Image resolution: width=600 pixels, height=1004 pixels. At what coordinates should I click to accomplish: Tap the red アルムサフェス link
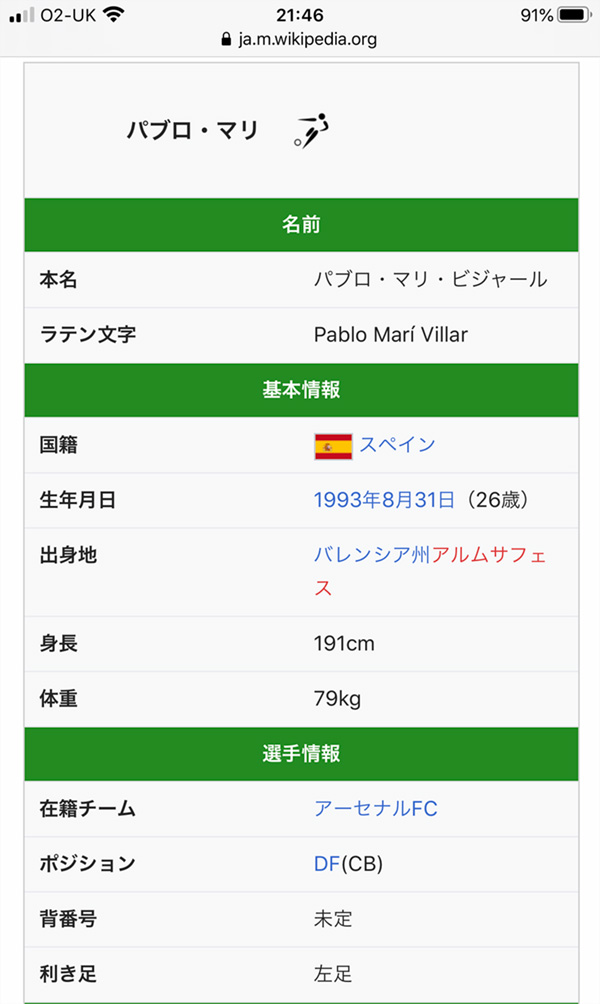click(x=488, y=555)
